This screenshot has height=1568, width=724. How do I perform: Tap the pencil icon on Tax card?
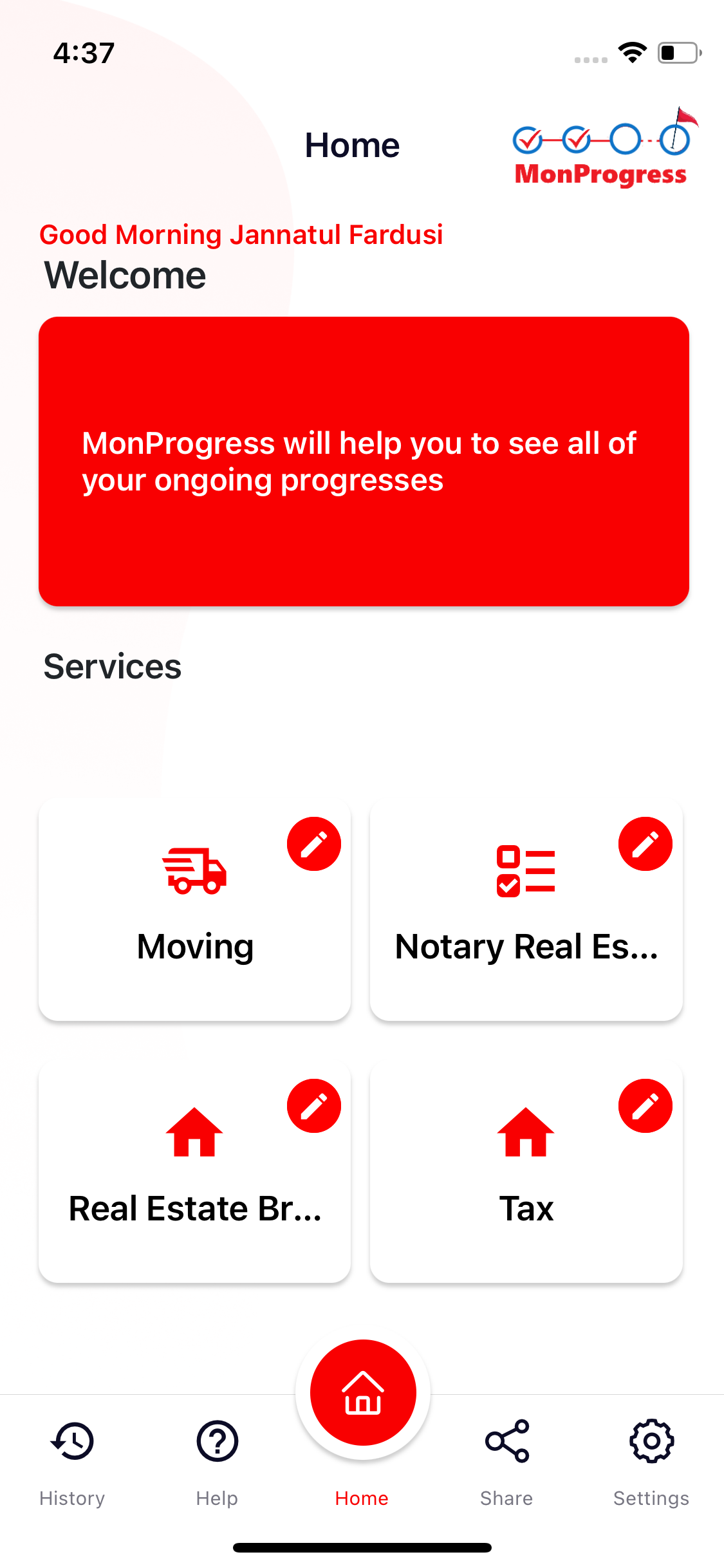coord(645,1106)
